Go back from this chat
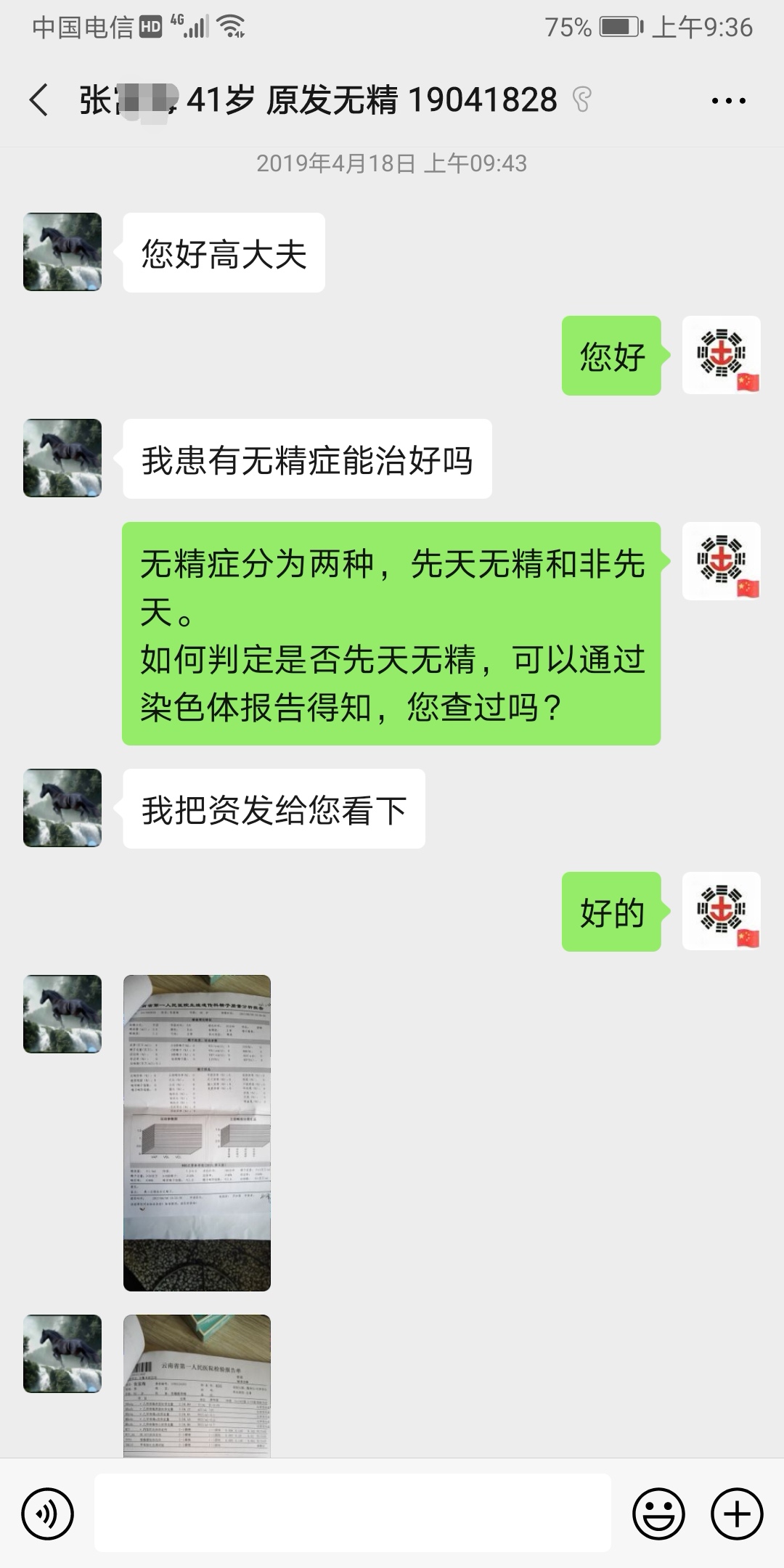The height and width of the screenshot is (1568, 784). [x=39, y=100]
